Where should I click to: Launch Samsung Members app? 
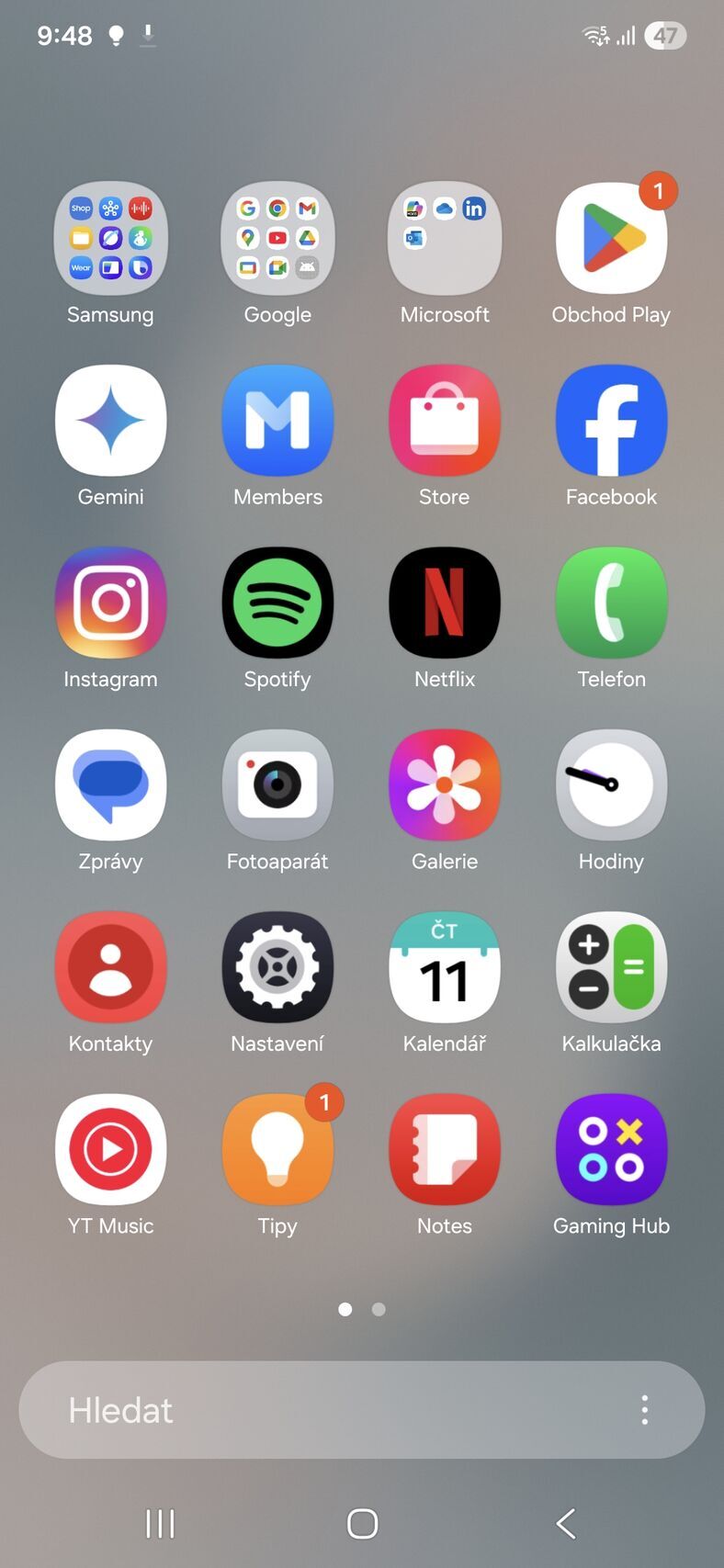pyautogui.click(x=277, y=421)
